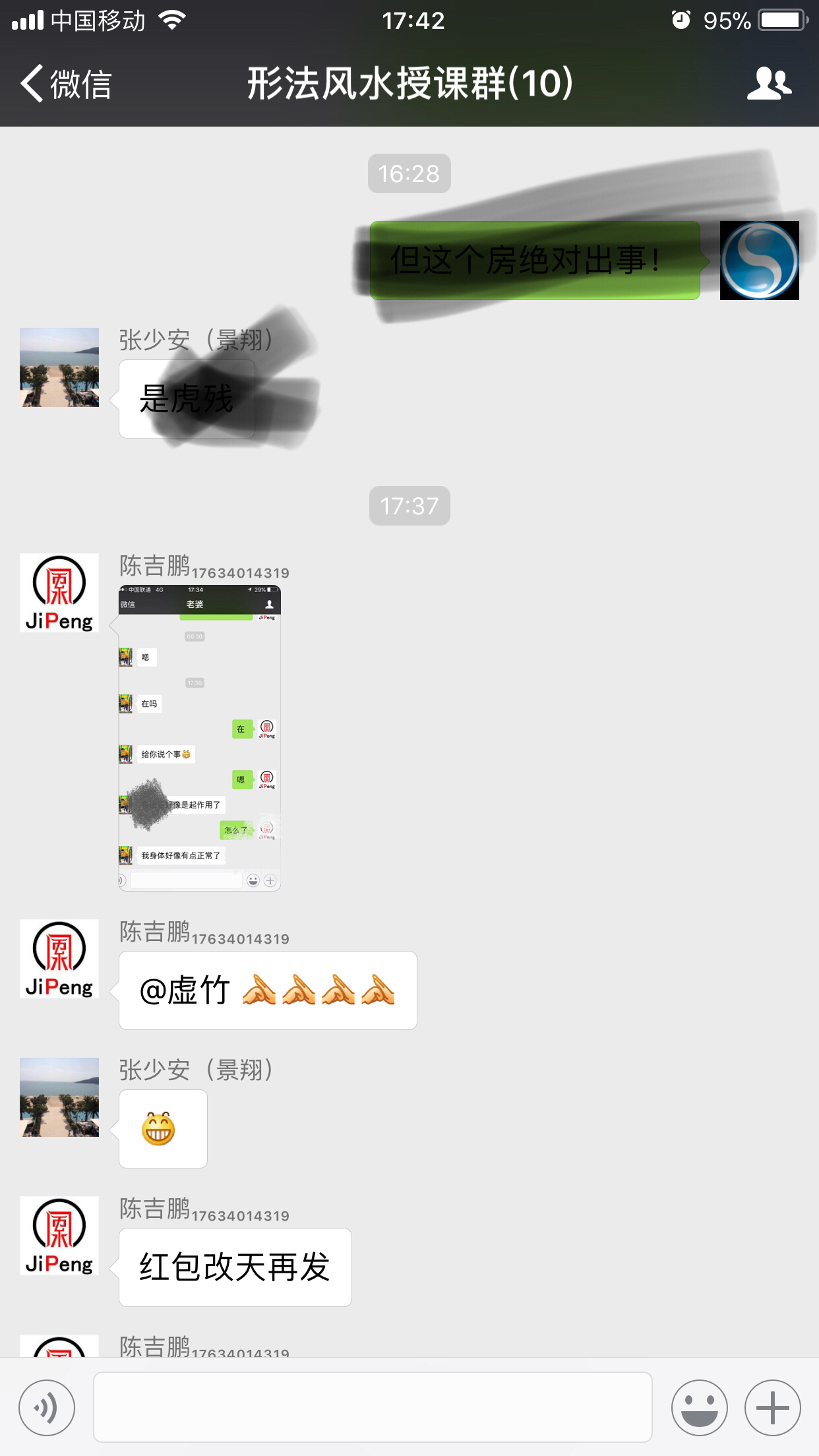The height and width of the screenshot is (1456, 819).
Task: Go back to the 微信 chat list
Action: point(66,84)
